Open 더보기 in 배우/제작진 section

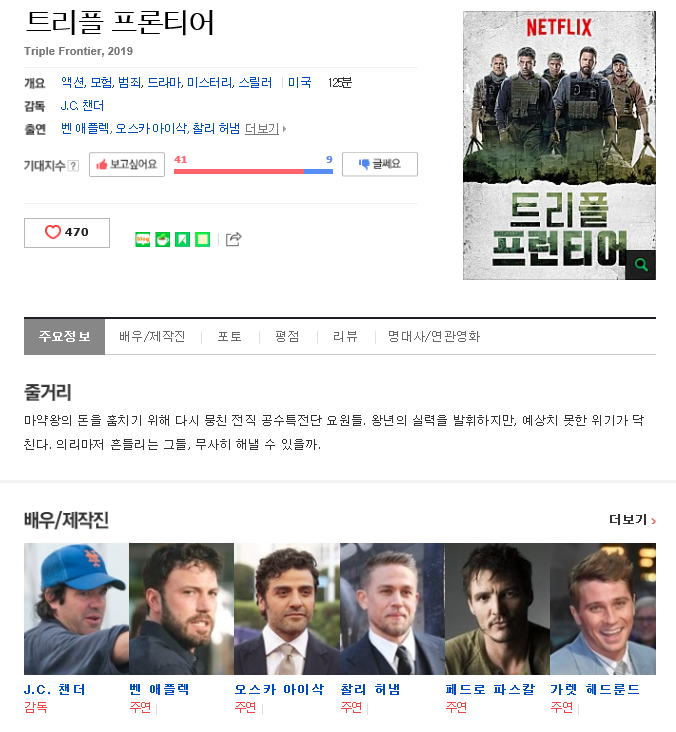(x=632, y=520)
